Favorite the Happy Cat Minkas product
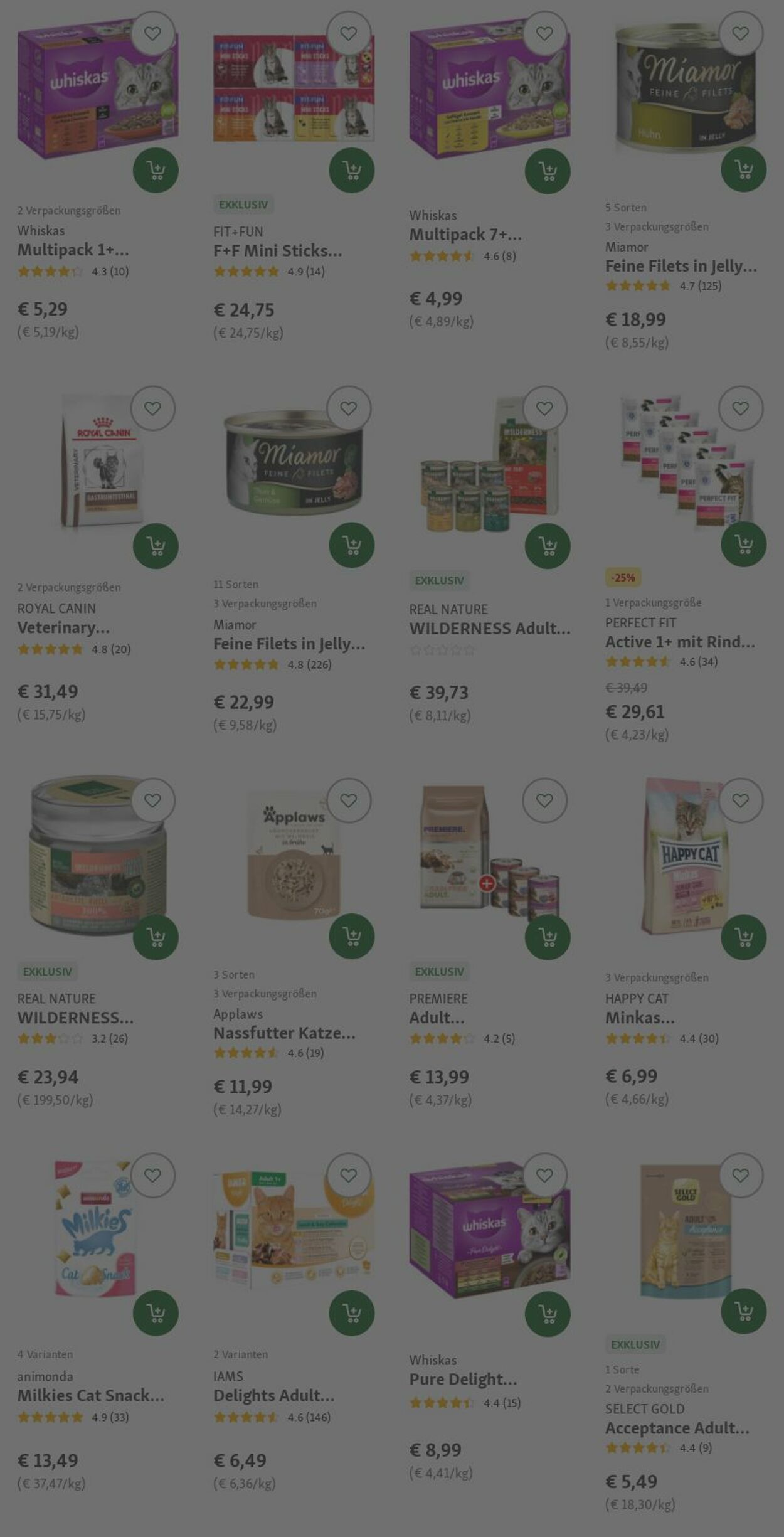Image resolution: width=784 pixels, height=1537 pixels. (741, 800)
